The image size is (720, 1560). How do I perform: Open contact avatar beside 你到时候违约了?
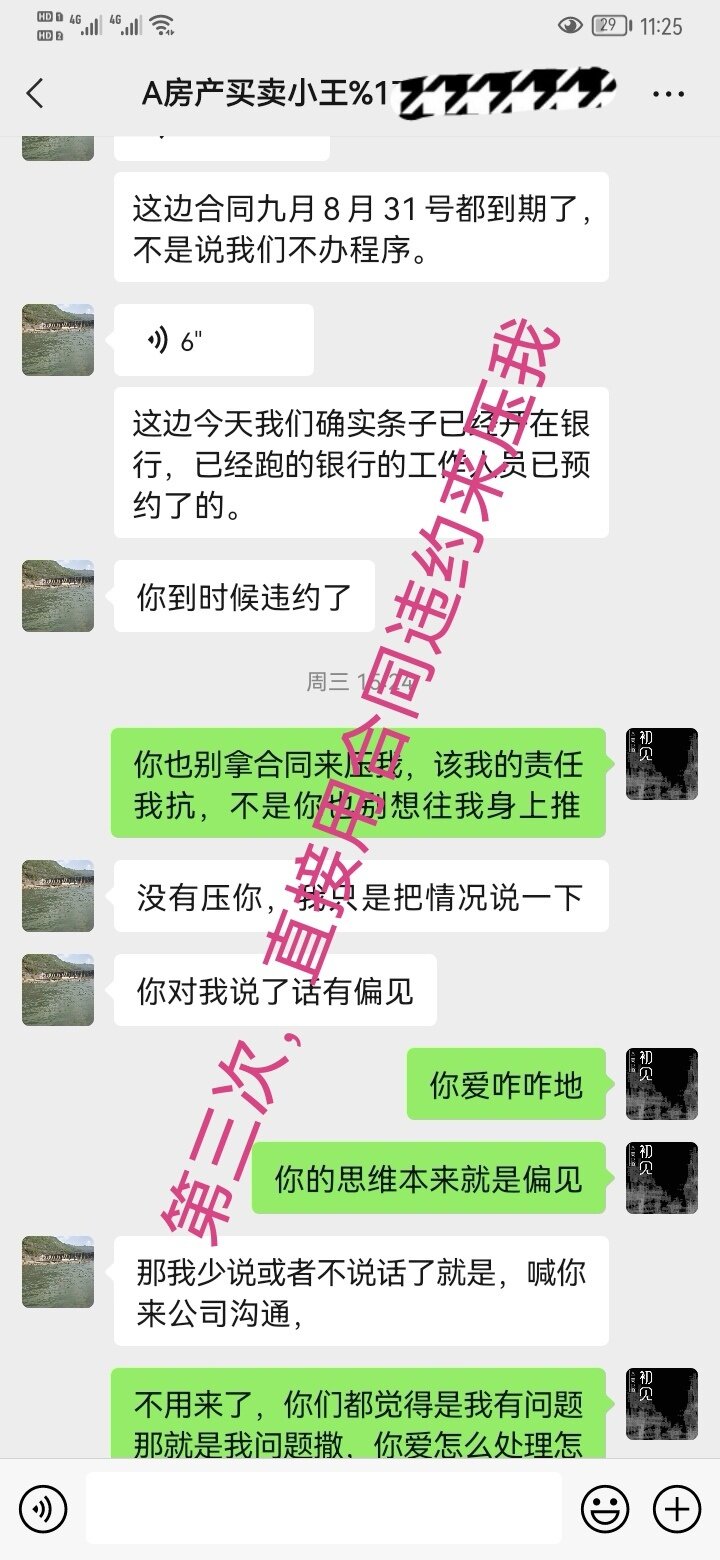[x=58, y=596]
